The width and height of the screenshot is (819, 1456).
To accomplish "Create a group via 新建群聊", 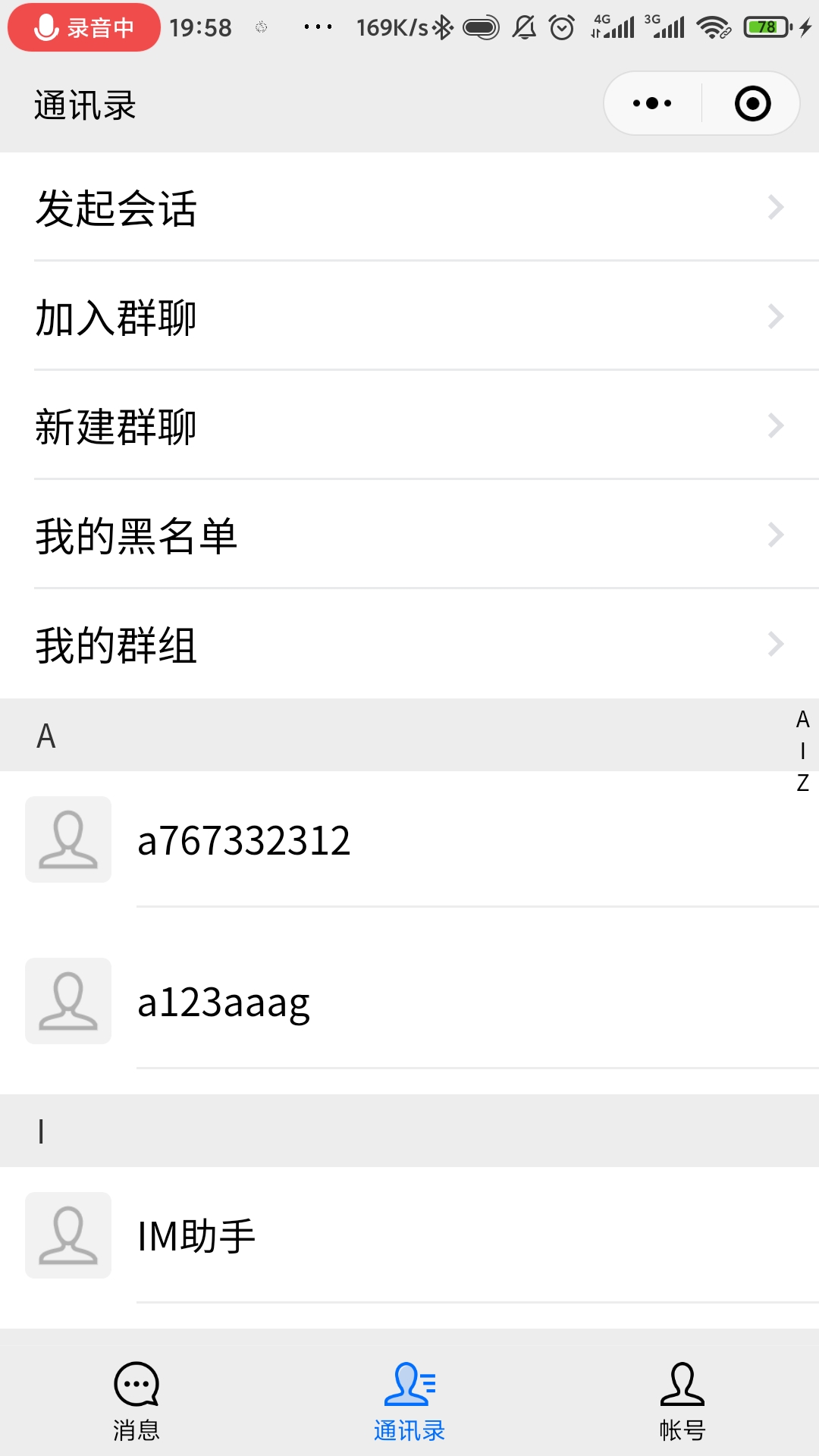I will coord(409,425).
